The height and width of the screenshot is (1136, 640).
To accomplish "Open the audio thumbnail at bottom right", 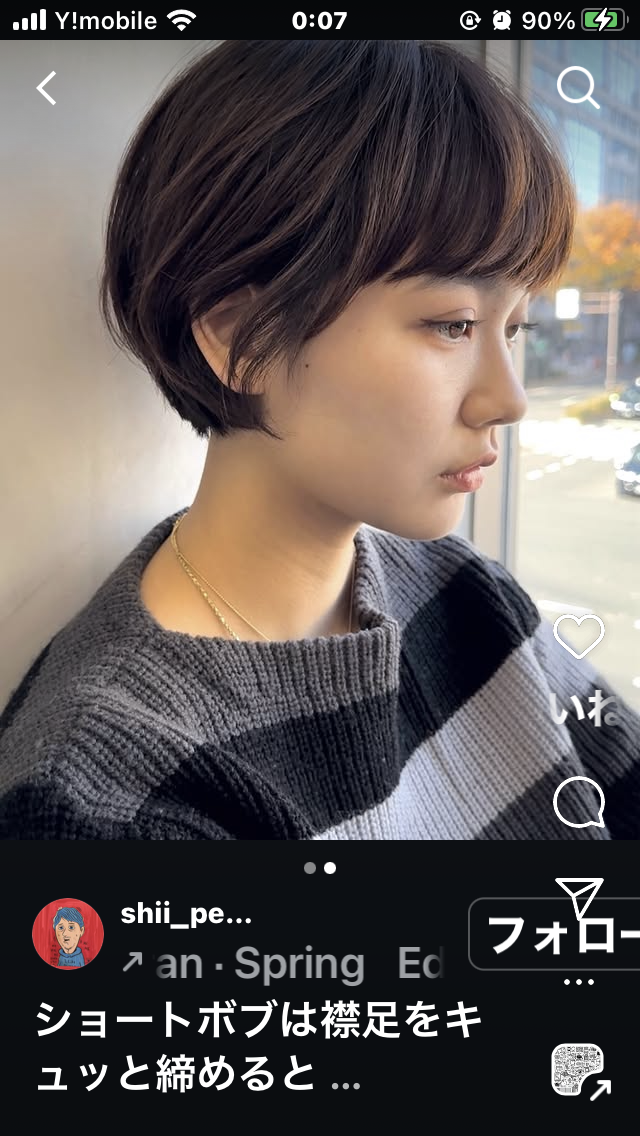I will coord(580,1071).
